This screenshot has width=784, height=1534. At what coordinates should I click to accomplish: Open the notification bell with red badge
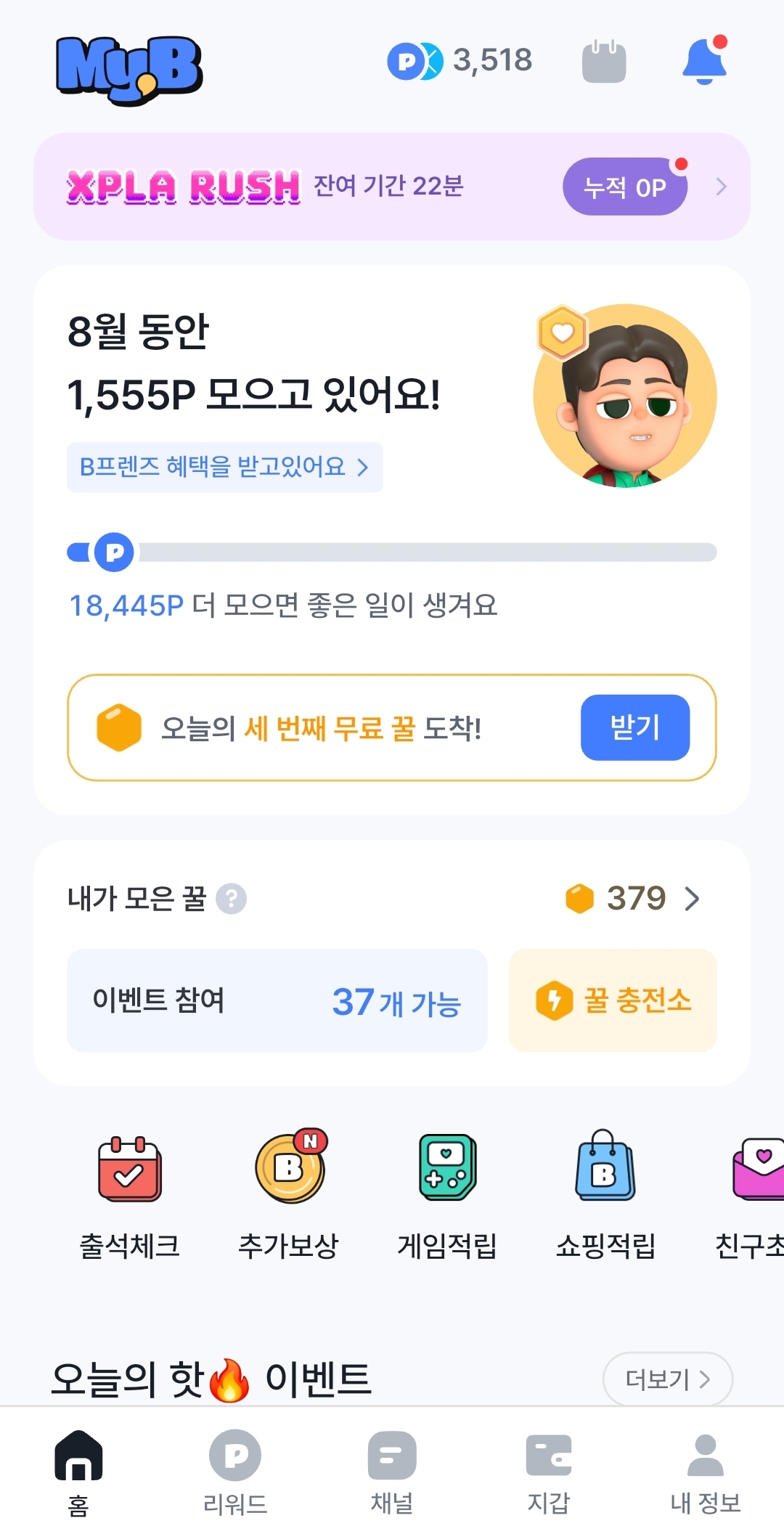703,62
